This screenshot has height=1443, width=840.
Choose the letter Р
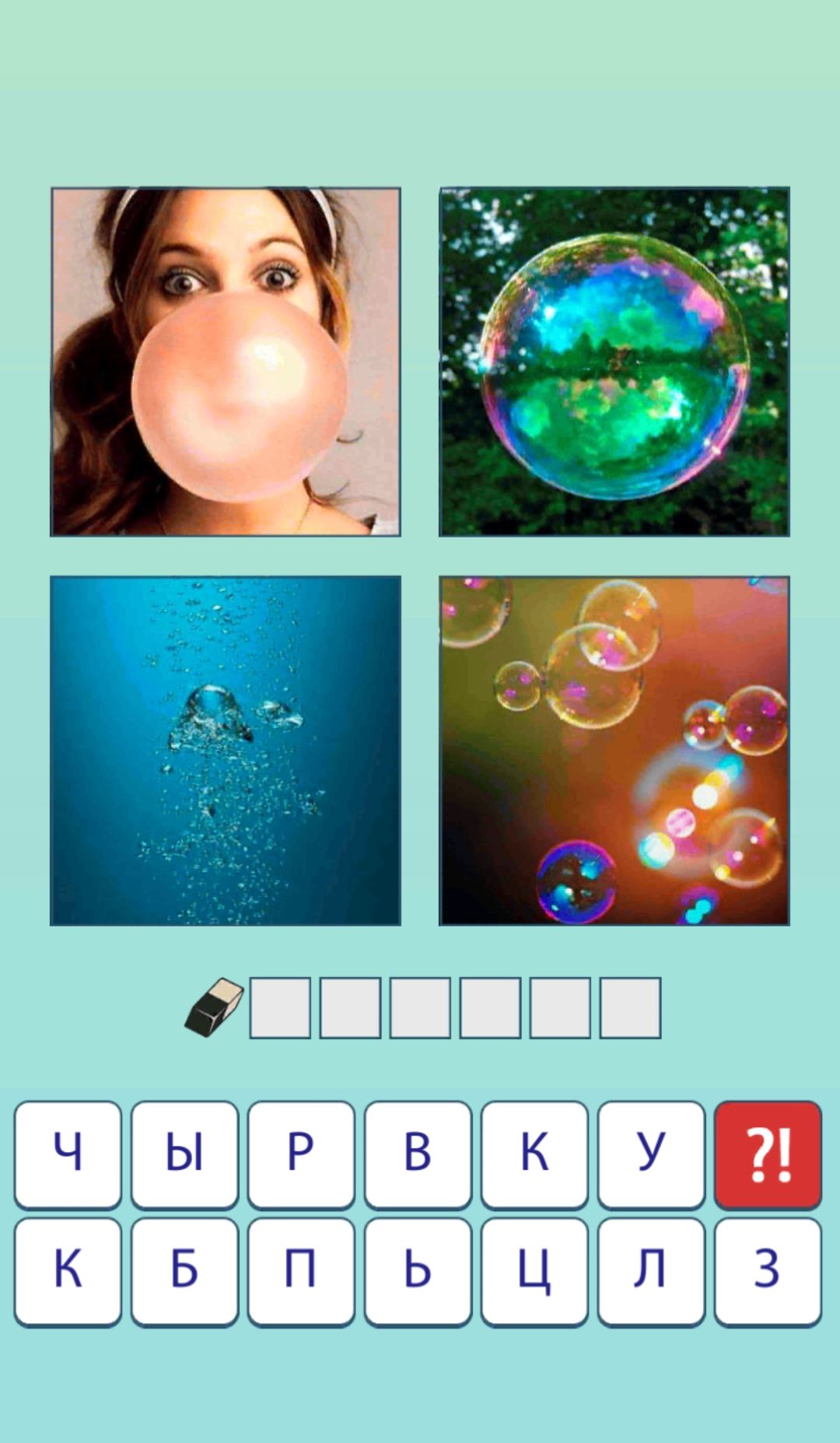(301, 1154)
